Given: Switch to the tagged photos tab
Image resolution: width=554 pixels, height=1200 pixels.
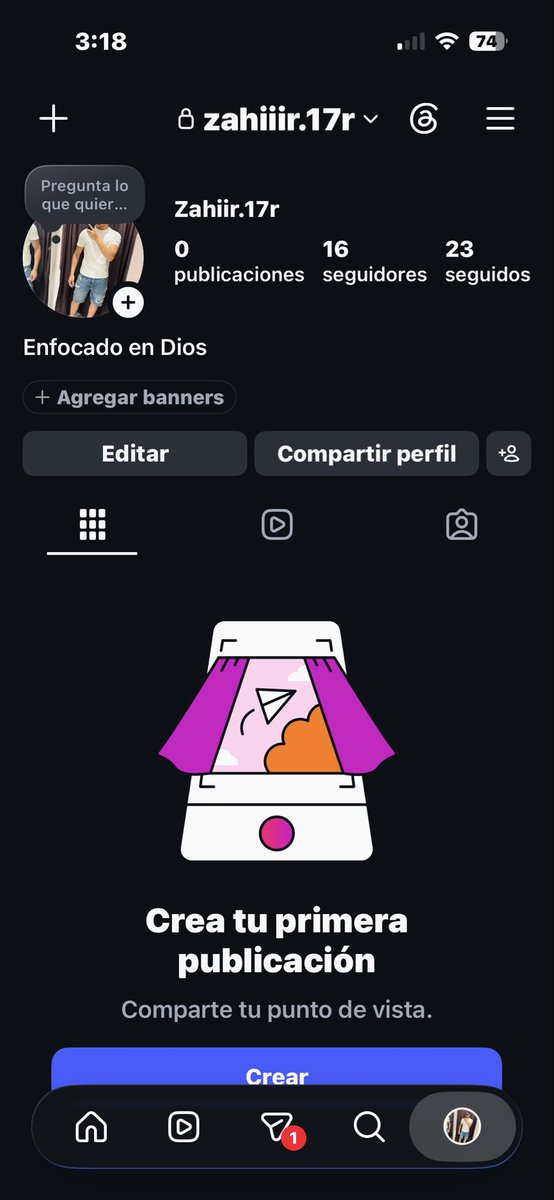Looking at the screenshot, I should 461,525.
